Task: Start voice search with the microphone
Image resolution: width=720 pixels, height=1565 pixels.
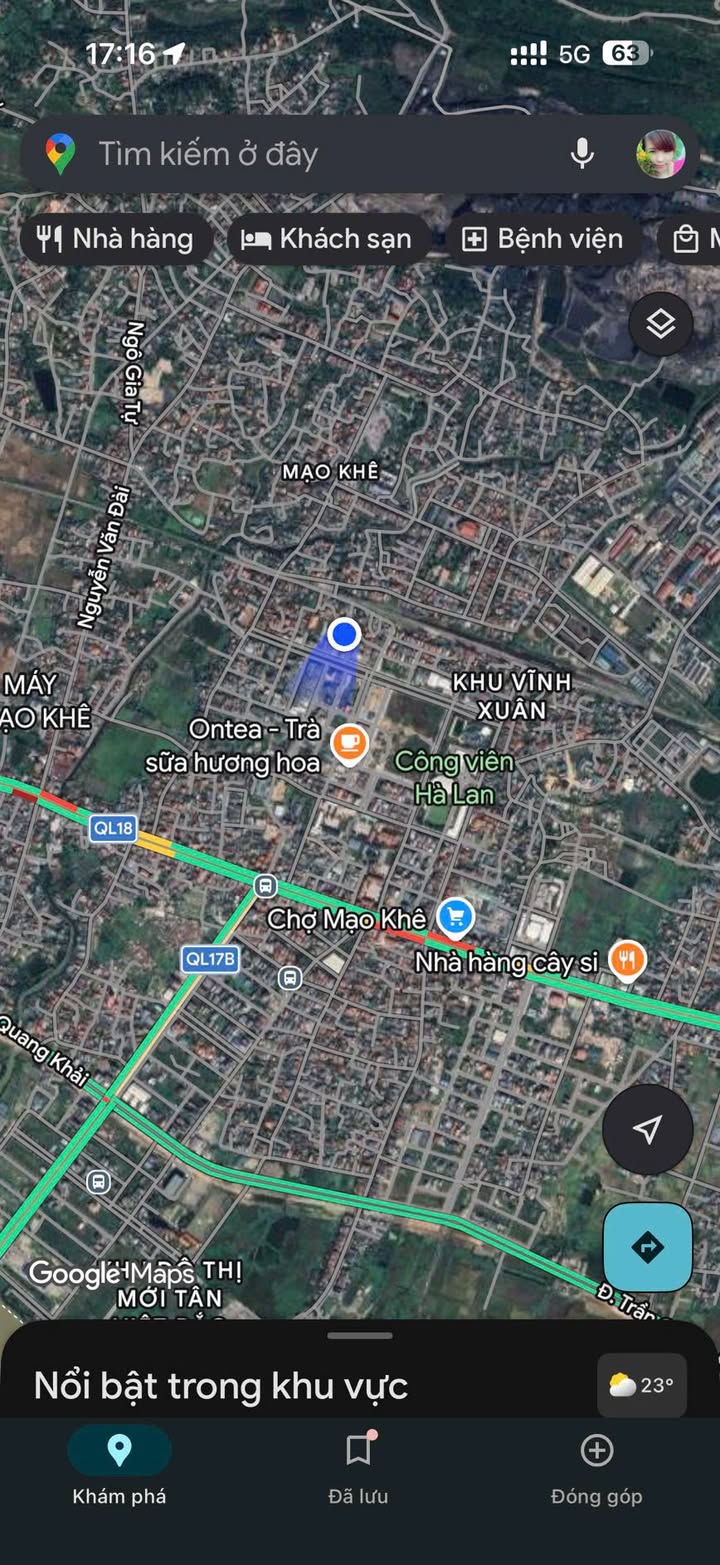Action: 582,154
